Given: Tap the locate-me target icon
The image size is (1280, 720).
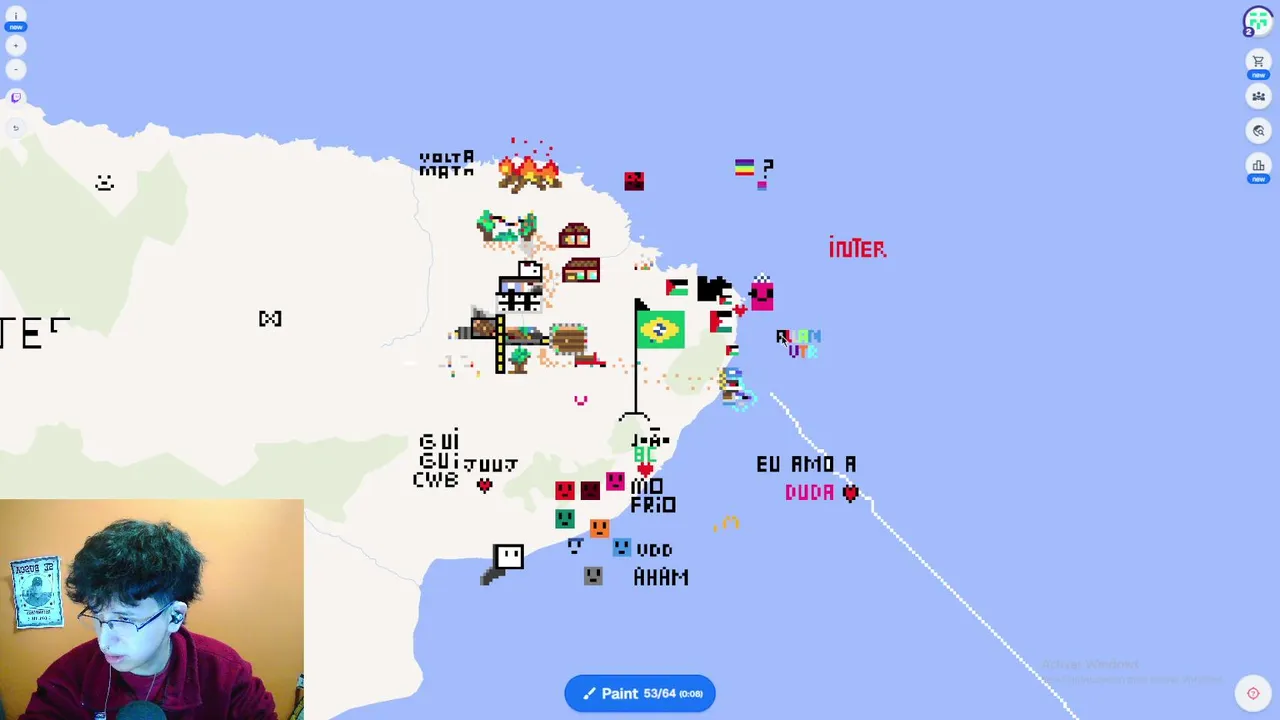Looking at the screenshot, I should [1253, 693].
